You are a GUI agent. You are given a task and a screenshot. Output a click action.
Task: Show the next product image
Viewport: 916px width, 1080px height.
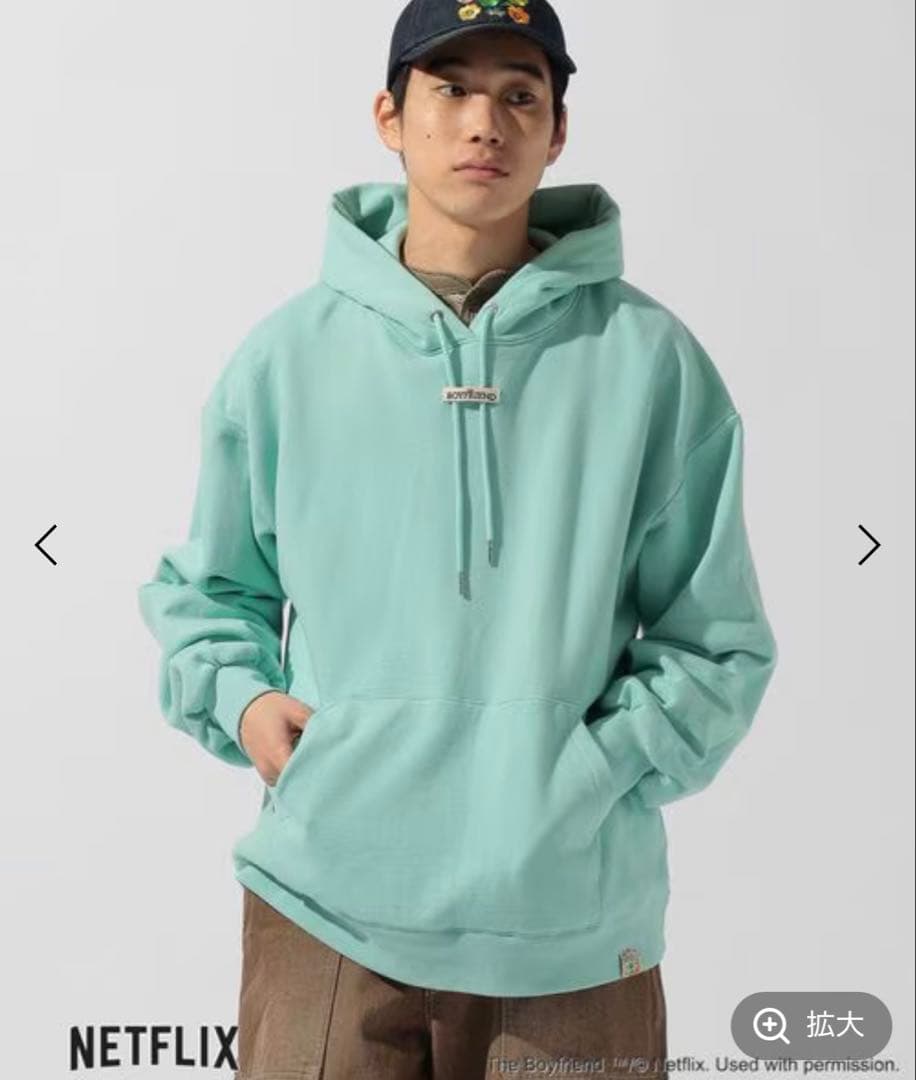(868, 545)
